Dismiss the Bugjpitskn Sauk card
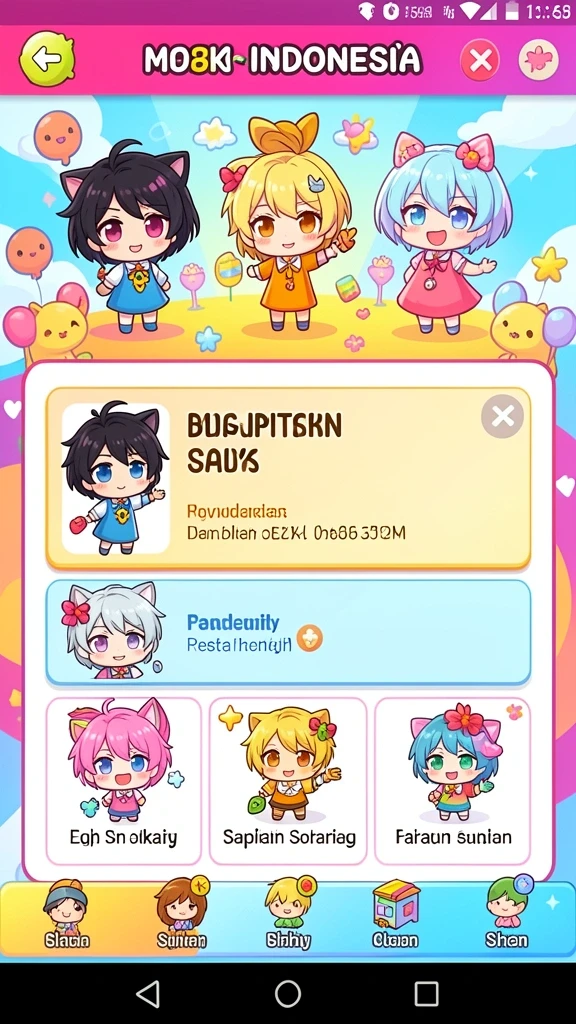576x1024 pixels. pos(502,416)
